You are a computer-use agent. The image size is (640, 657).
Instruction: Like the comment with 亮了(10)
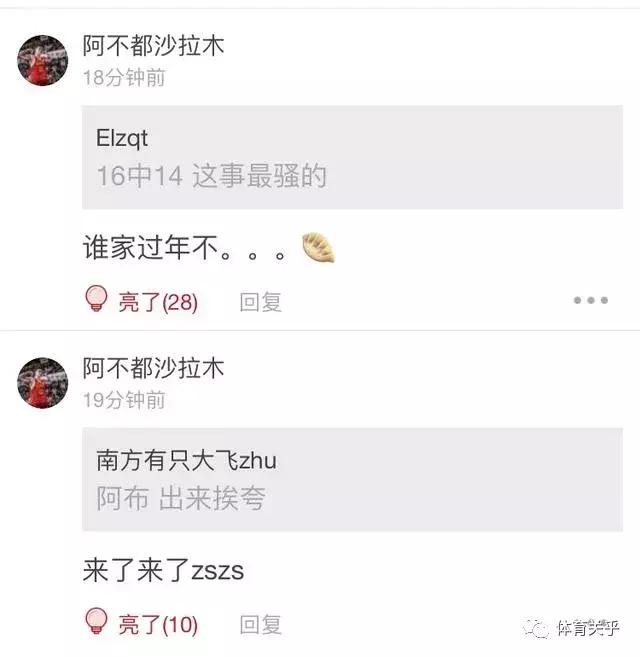pos(142,625)
